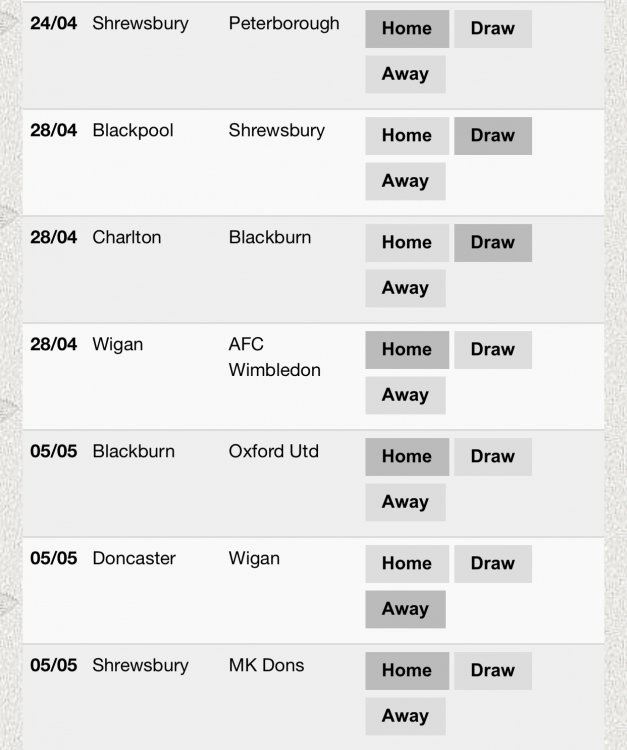The height and width of the screenshot is (750, 627).
Task: Choose Draw for Blackpool vs Shrewsbury
Action: click(492, 136)
